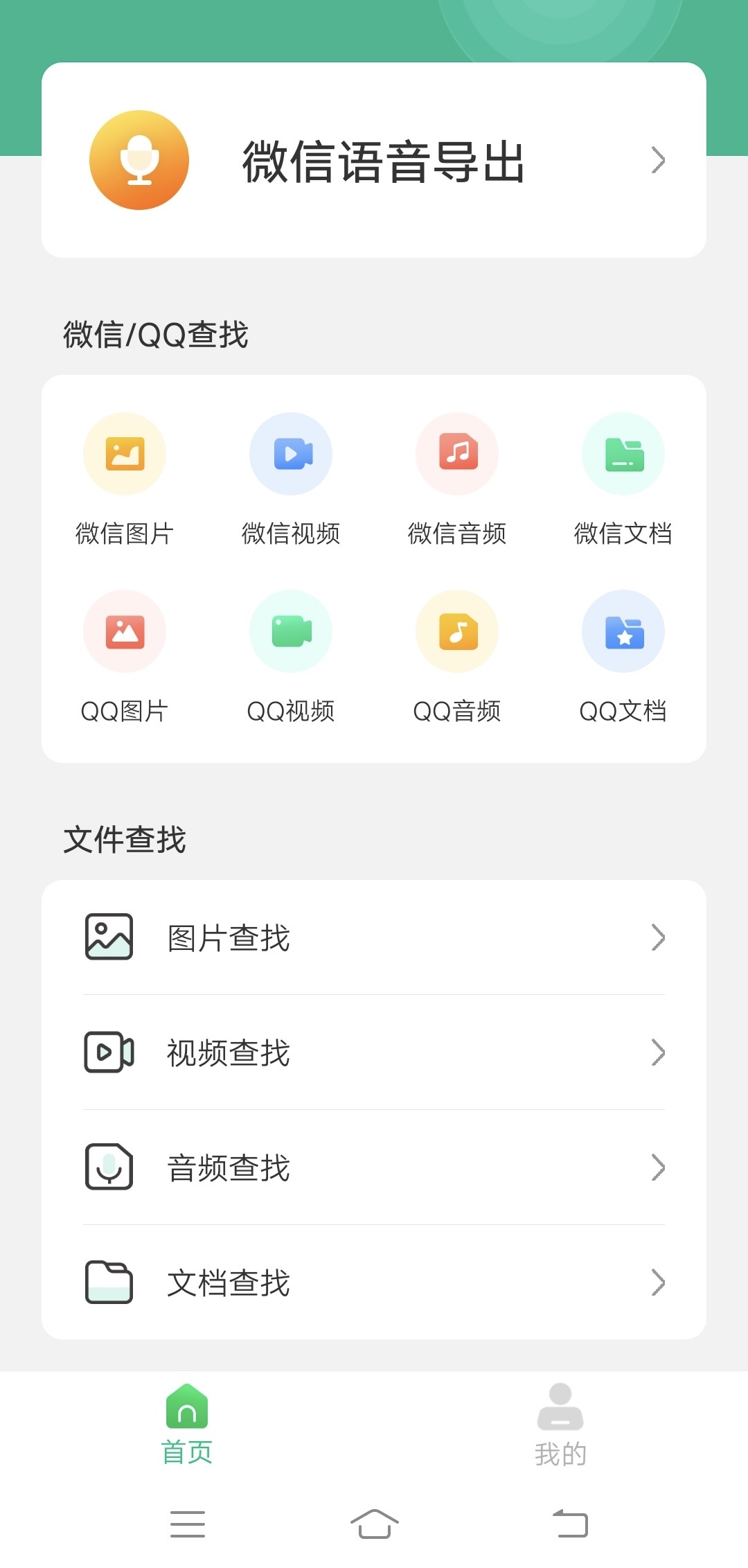Tap the microphone icon next to 音频查找
This screenshot has height=1568, width=748.
click(x=107, y=1168)
